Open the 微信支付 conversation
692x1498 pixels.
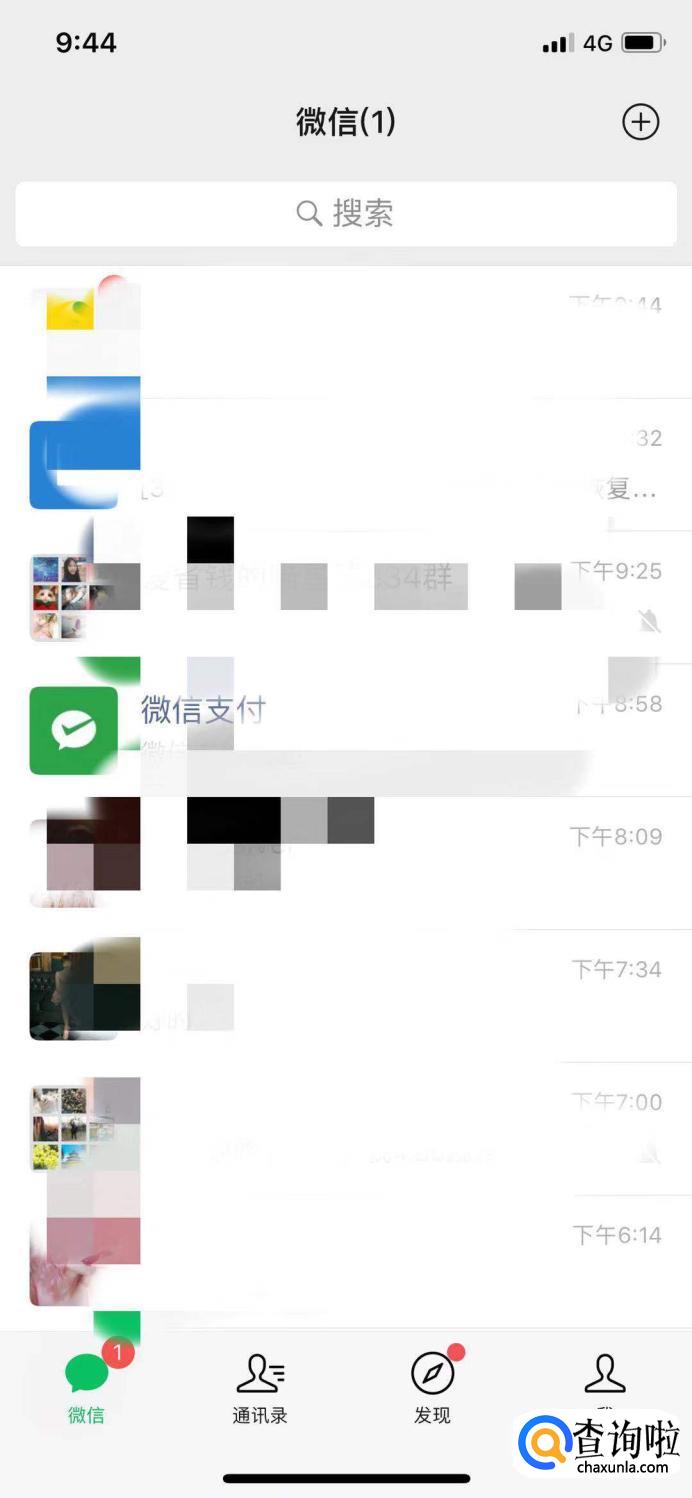(x=346, y=730)
